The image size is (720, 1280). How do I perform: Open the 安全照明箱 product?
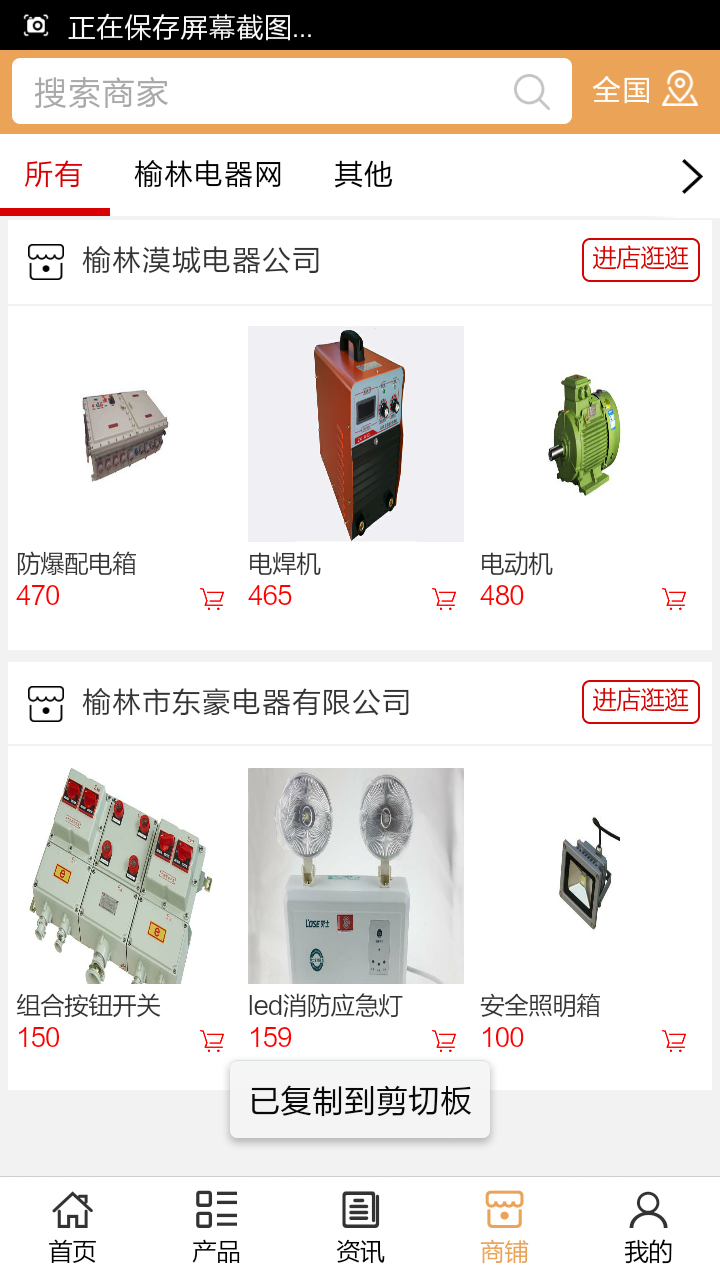(x=587, y=876)
